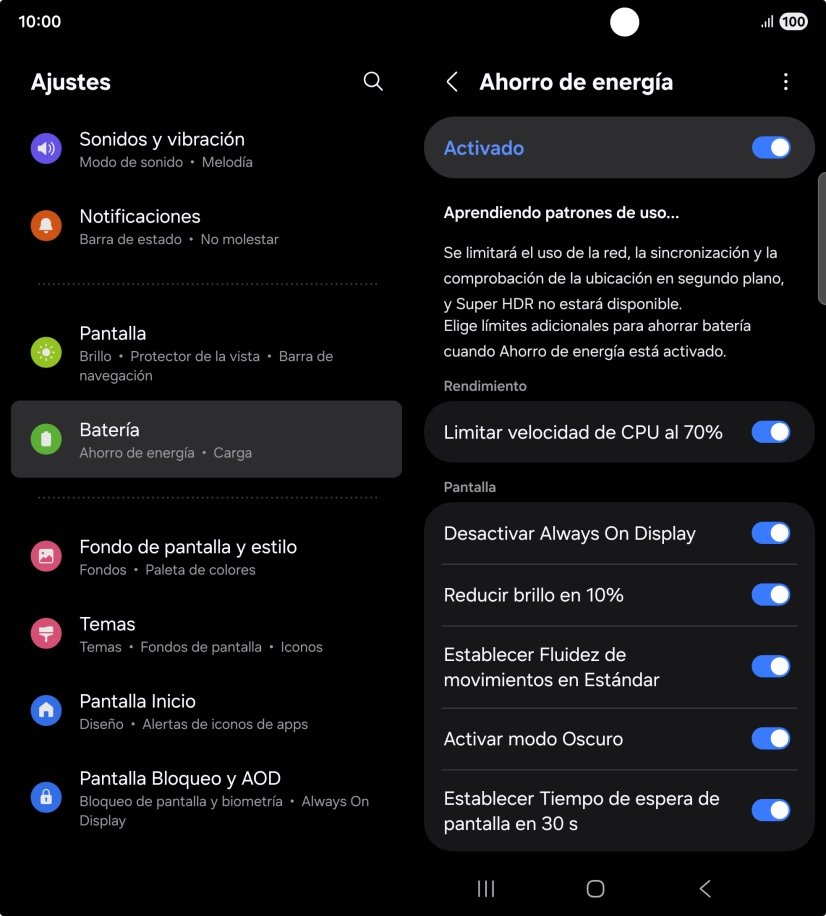Turn off the Activado power saving switch
The height and width of the screenshot is (916, 826).
click(x=770, y=148)
